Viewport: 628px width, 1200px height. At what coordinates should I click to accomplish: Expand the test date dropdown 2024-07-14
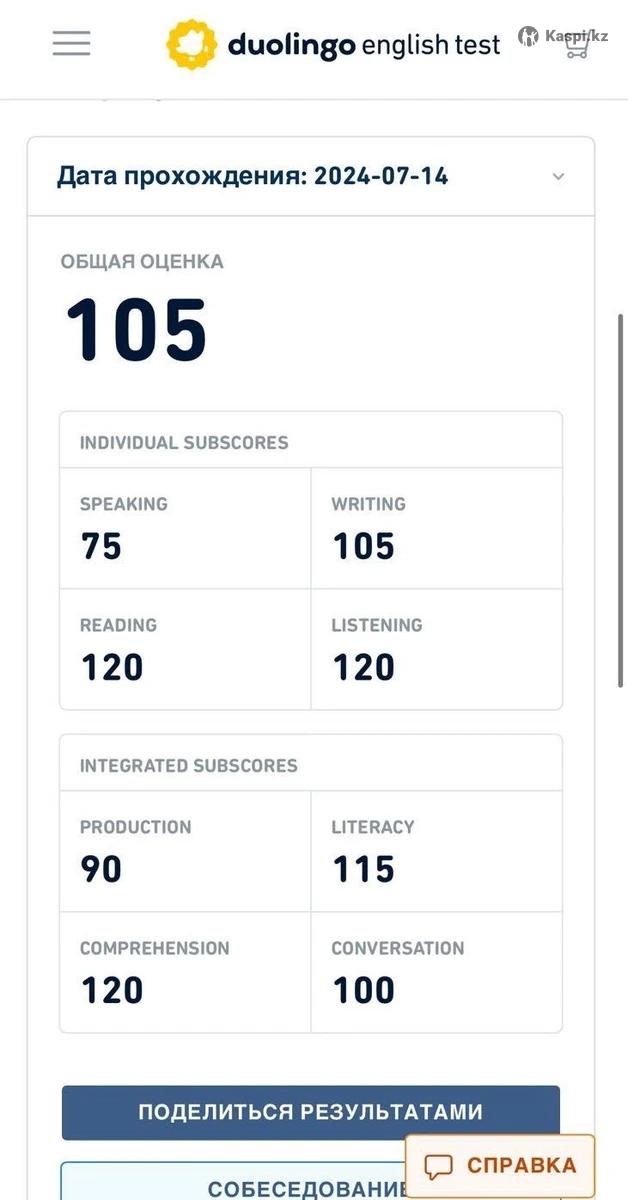(558, 177)
